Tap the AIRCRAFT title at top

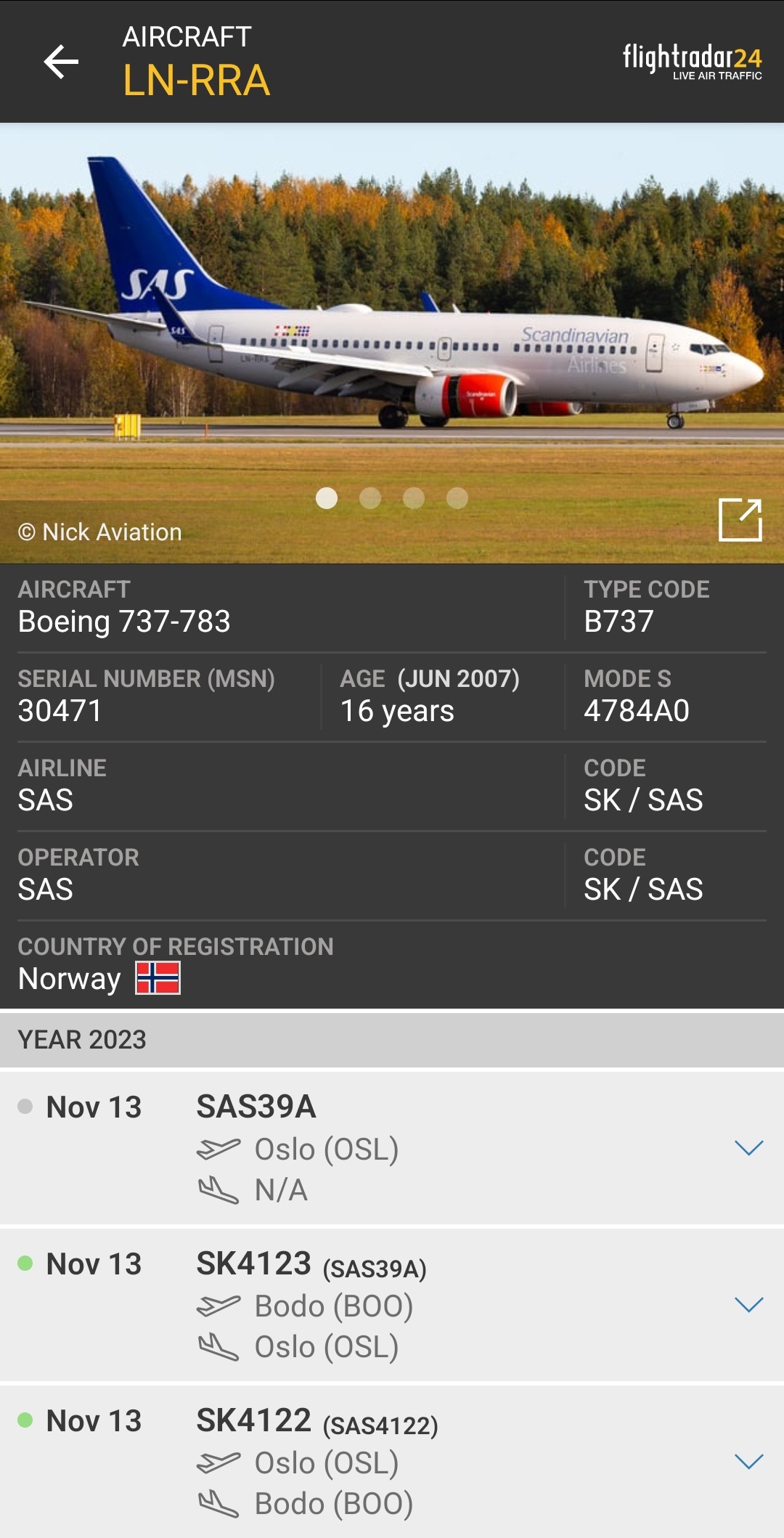pos(185,38)
